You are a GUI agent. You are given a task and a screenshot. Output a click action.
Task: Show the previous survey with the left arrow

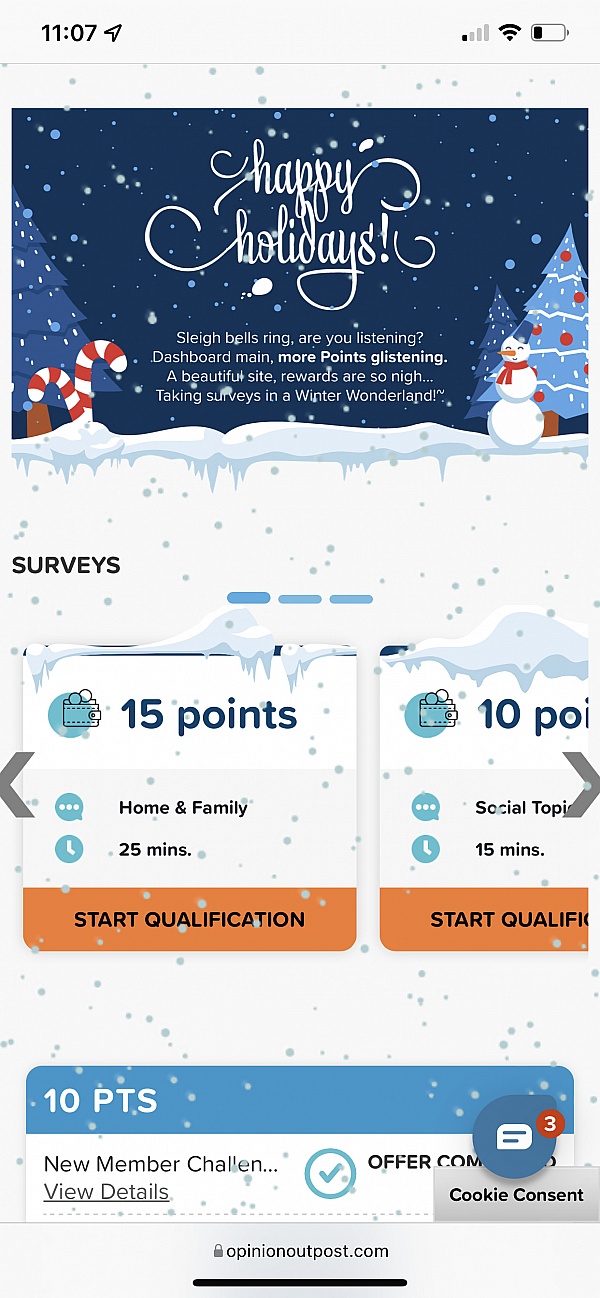17,784
